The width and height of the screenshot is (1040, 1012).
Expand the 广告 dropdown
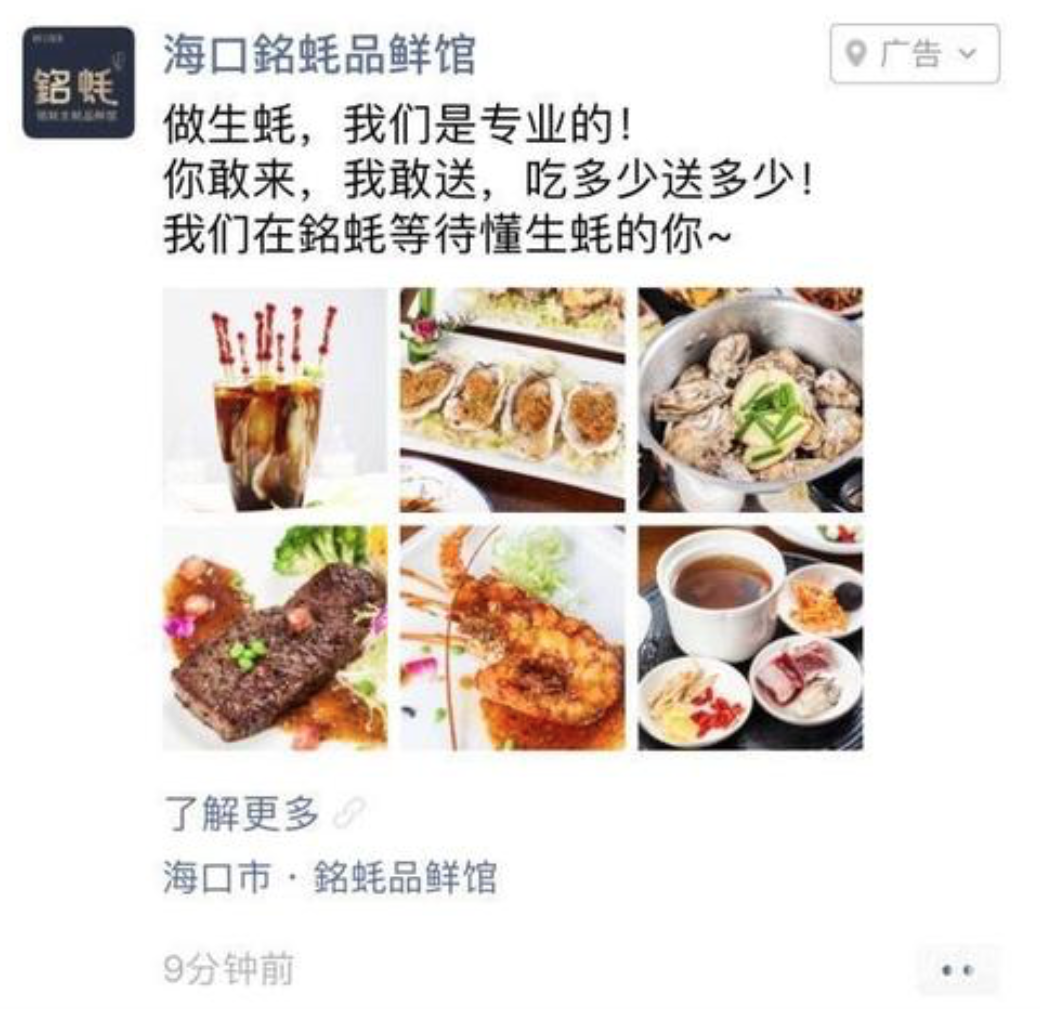(914, 54)
